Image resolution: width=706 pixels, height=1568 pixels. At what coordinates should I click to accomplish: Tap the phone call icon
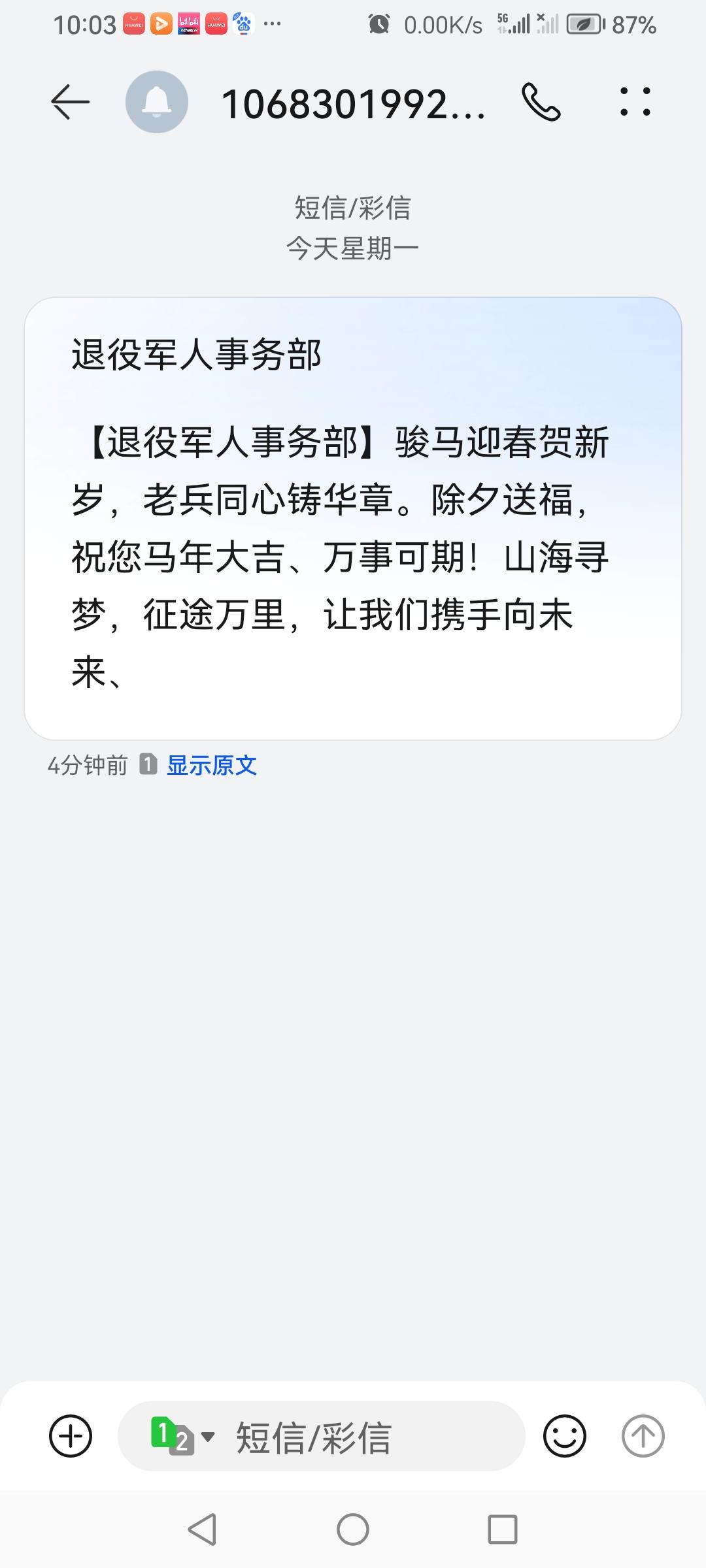click(x=540, y=101)
